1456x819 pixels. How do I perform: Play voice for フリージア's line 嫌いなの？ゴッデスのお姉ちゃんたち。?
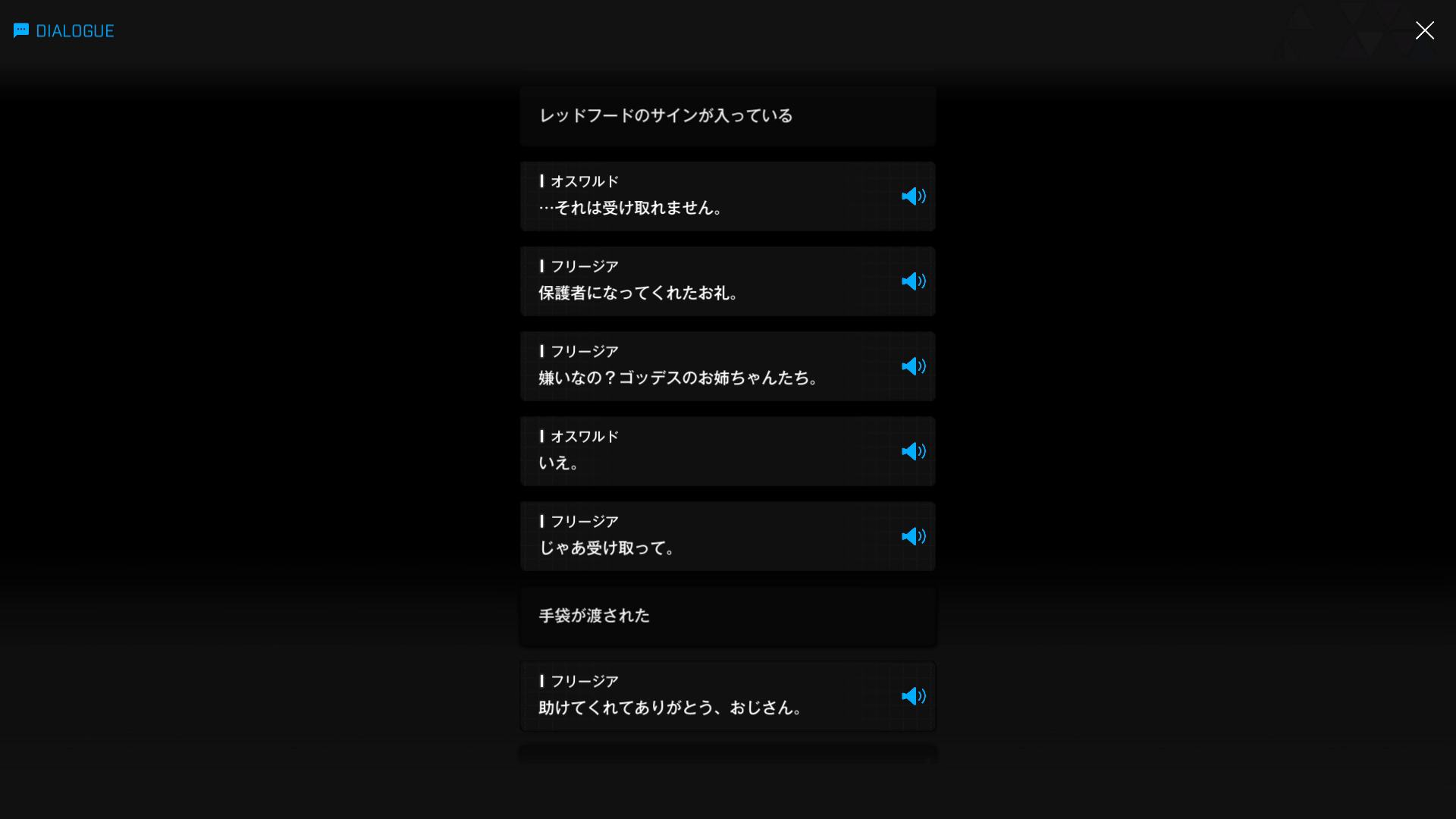click(913, 366)
